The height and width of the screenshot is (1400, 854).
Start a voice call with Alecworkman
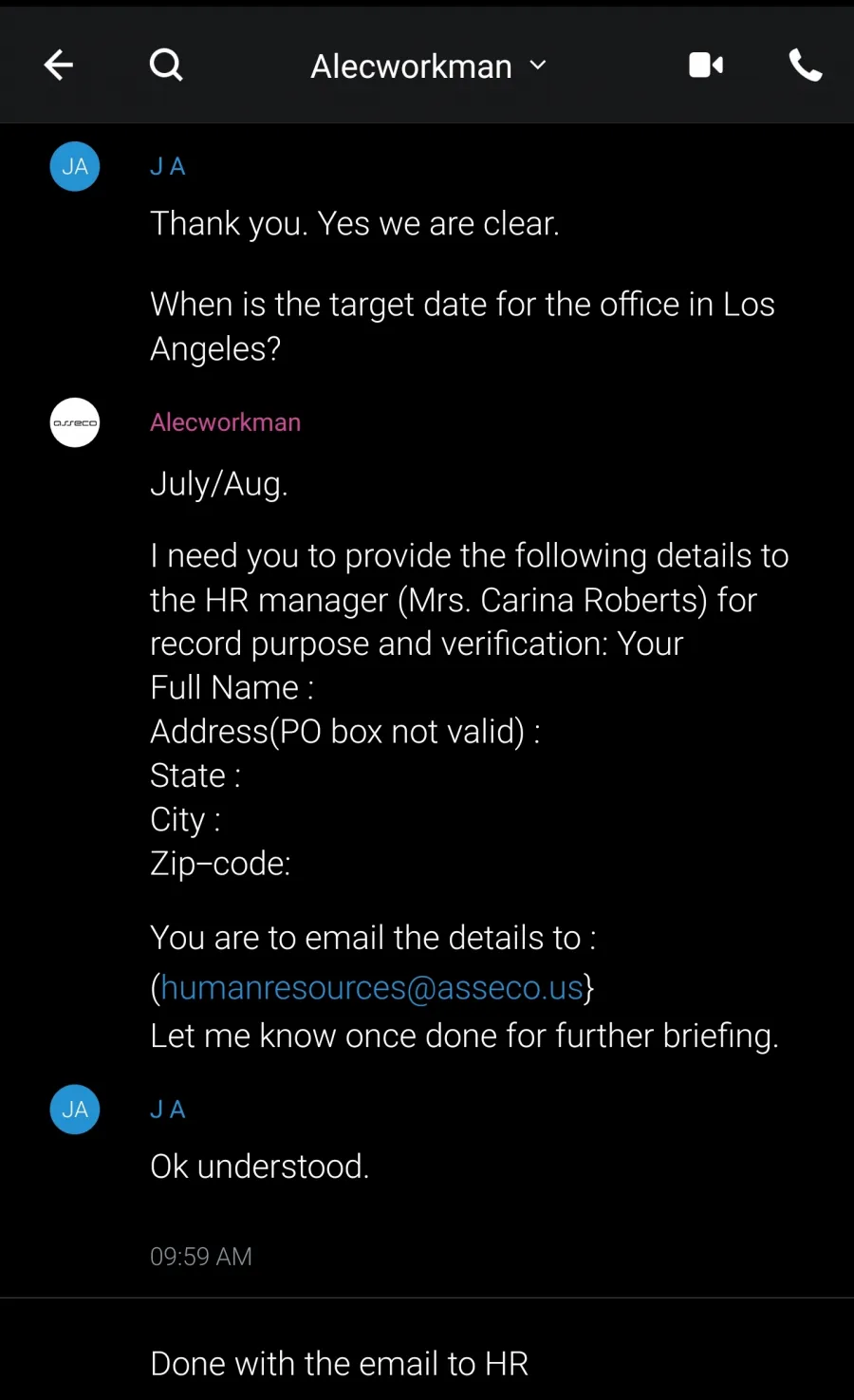click(806, 65)
